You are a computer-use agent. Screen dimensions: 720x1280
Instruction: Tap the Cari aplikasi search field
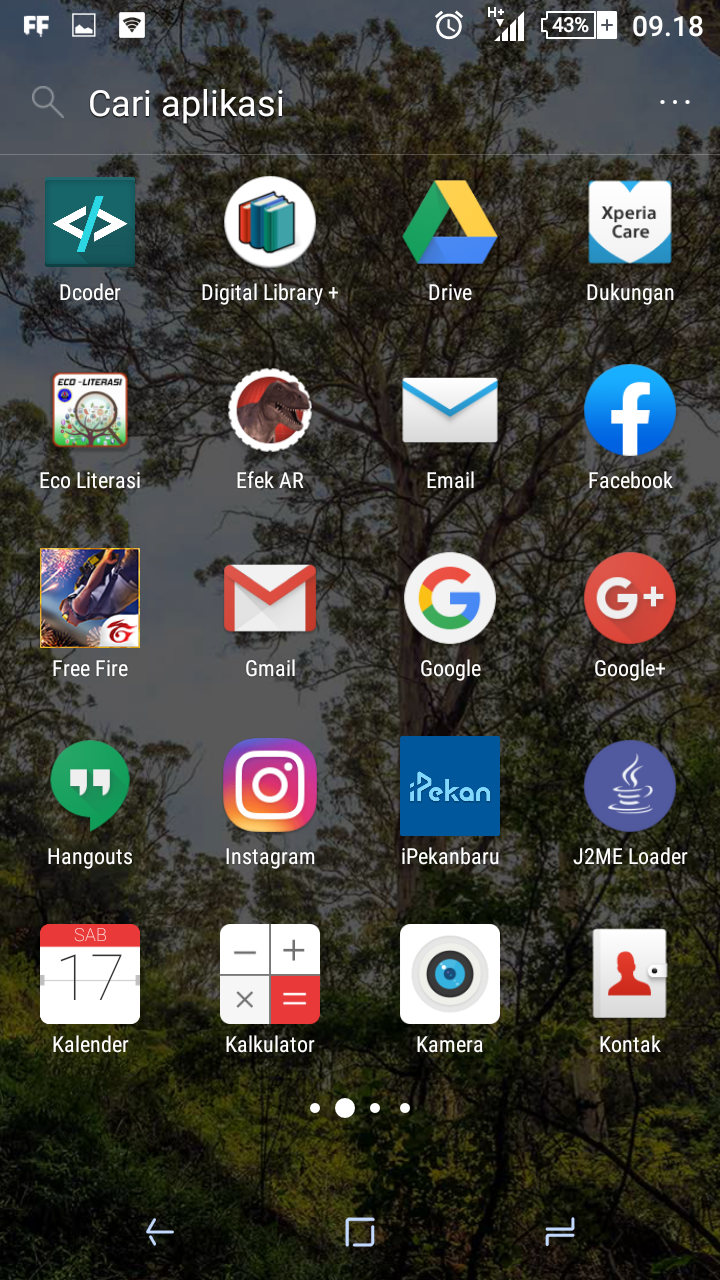tap(186, 102)
